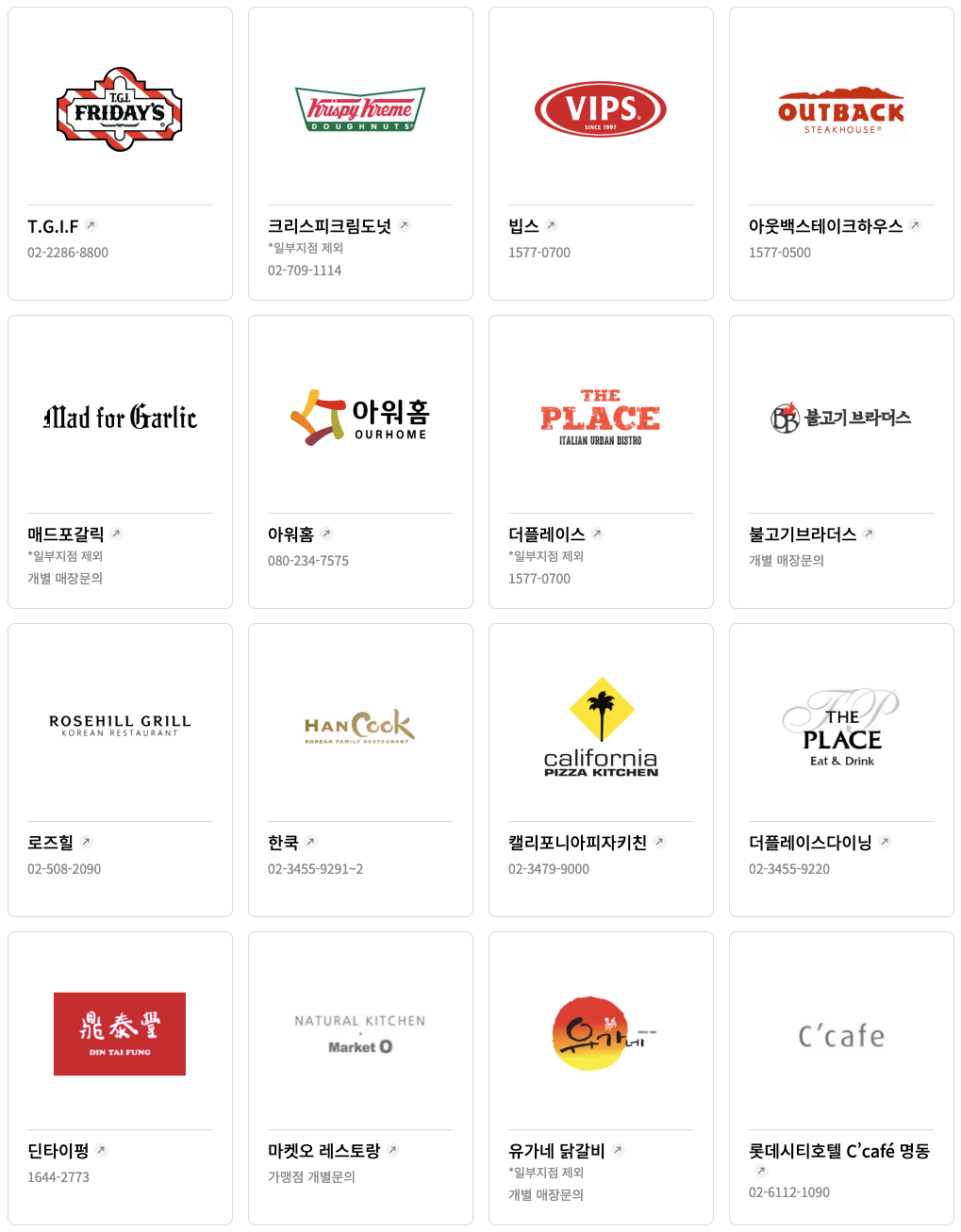
Task: Open the Mad for Garlic logo
Action: click(x=119, y=417)
